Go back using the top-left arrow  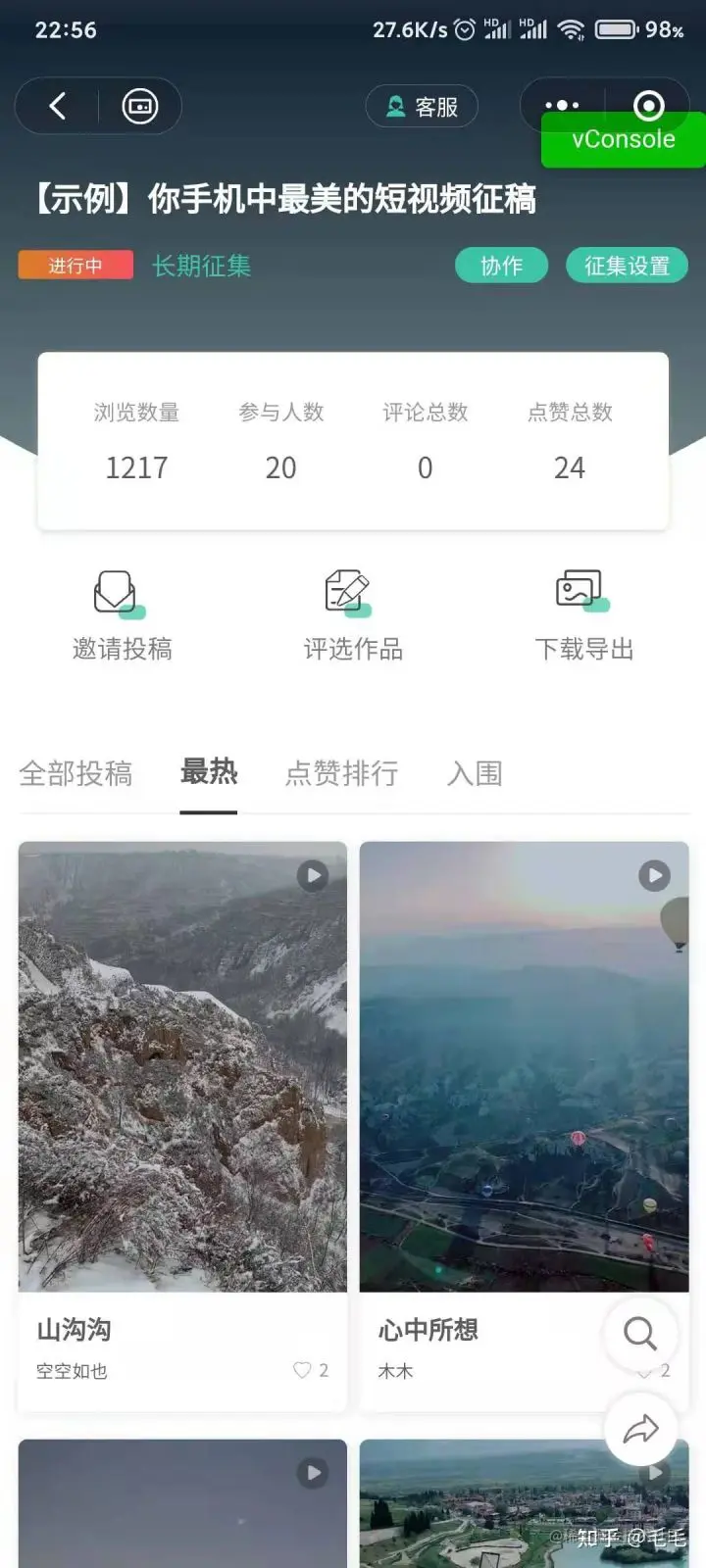pos(58,106)
